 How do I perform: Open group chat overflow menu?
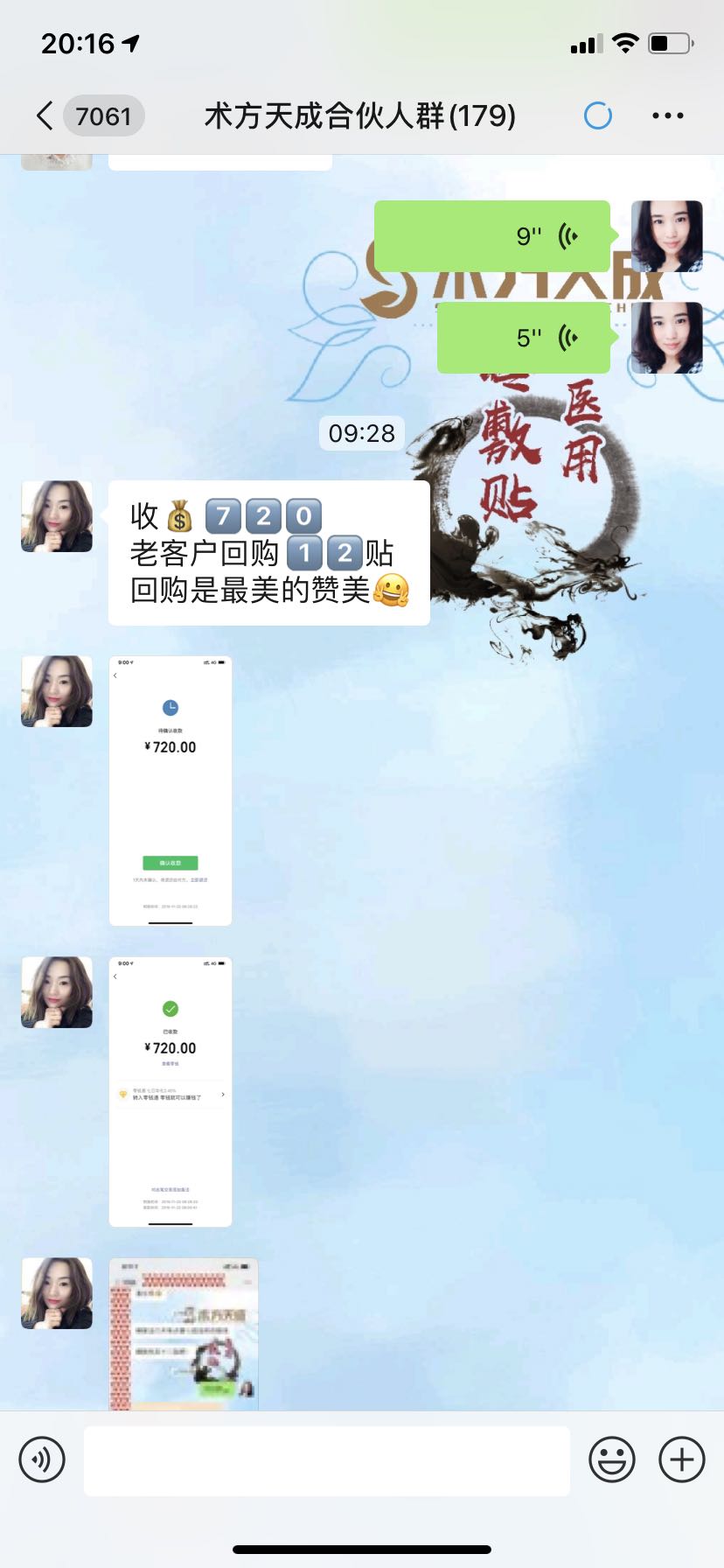pos(668,115)
